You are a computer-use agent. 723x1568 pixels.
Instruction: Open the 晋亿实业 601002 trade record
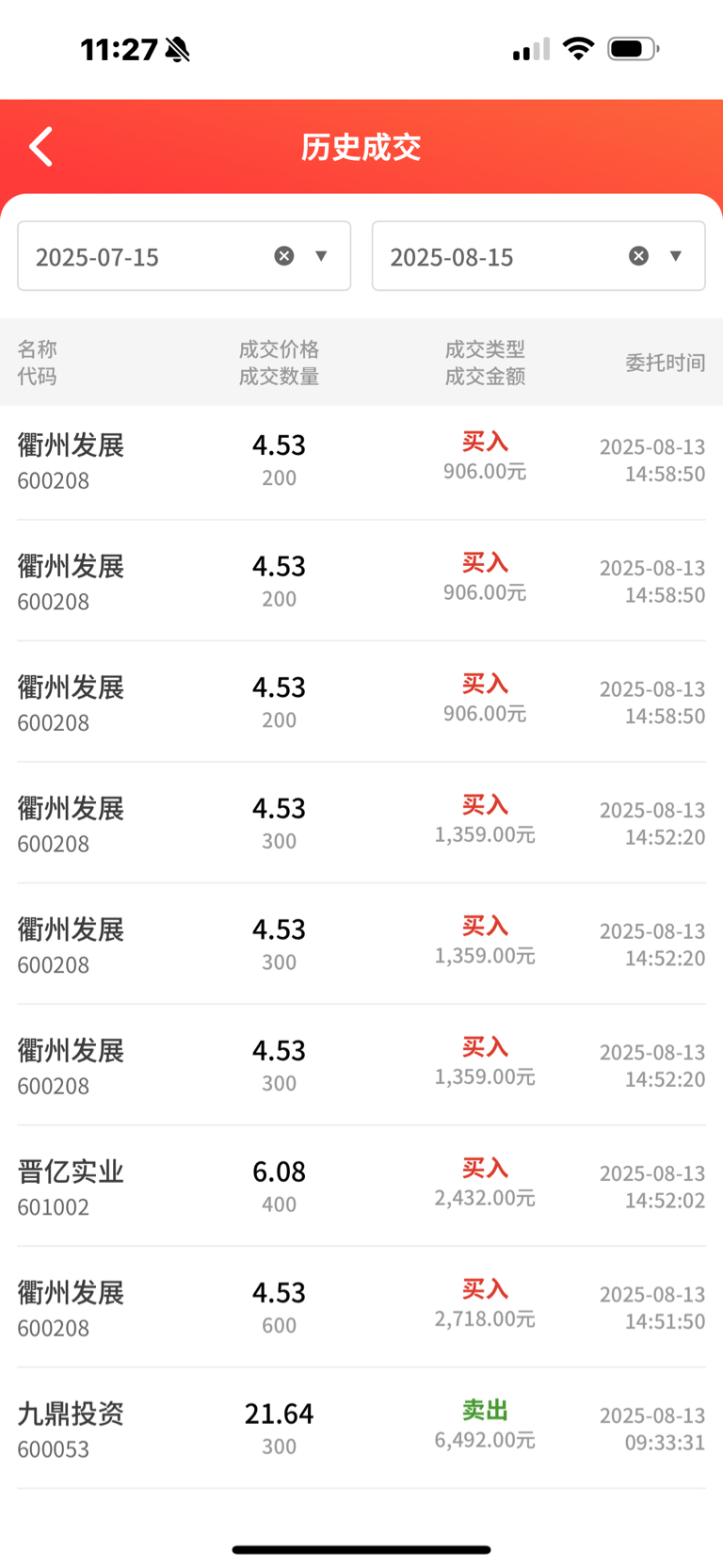[361, 1187]
